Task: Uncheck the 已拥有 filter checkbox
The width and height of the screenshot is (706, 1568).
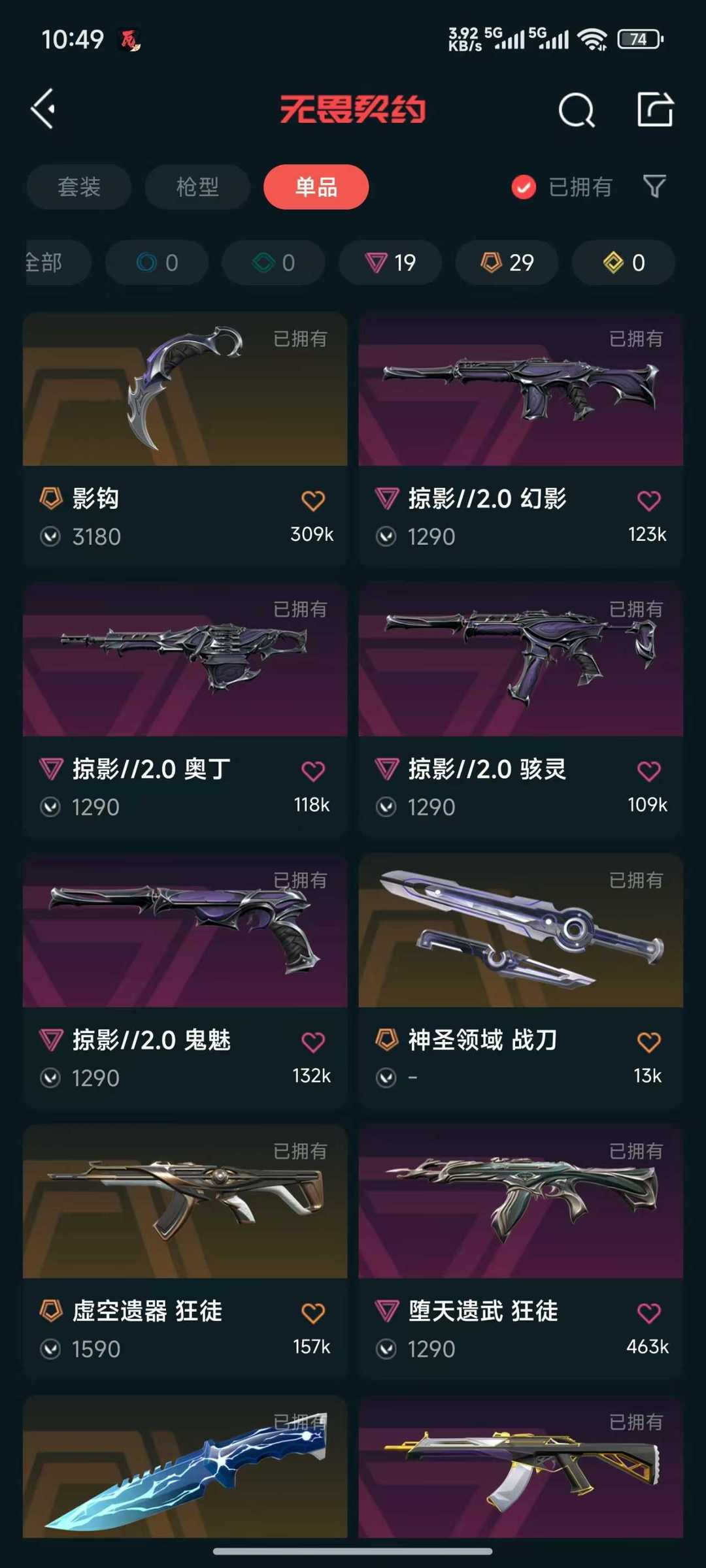Action: click(524, 187)
